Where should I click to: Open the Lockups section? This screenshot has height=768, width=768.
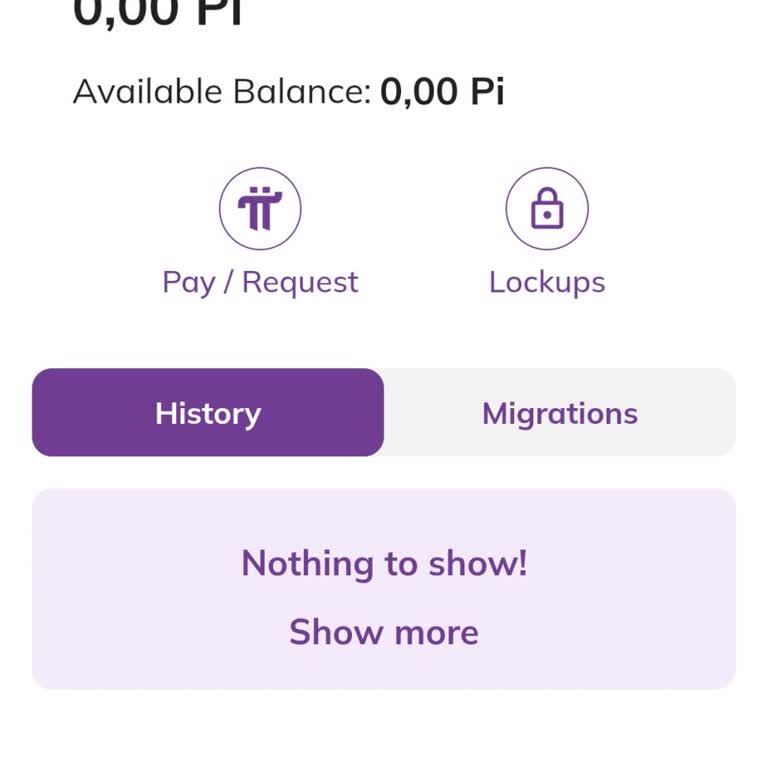coord(547,210)
